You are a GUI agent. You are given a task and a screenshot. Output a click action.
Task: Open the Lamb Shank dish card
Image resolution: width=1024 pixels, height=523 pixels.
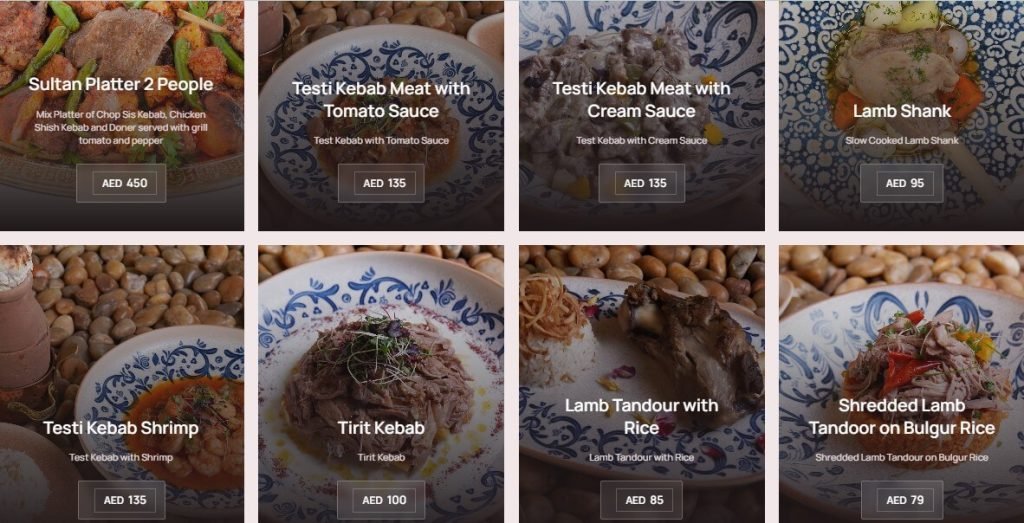click(901, 111)
